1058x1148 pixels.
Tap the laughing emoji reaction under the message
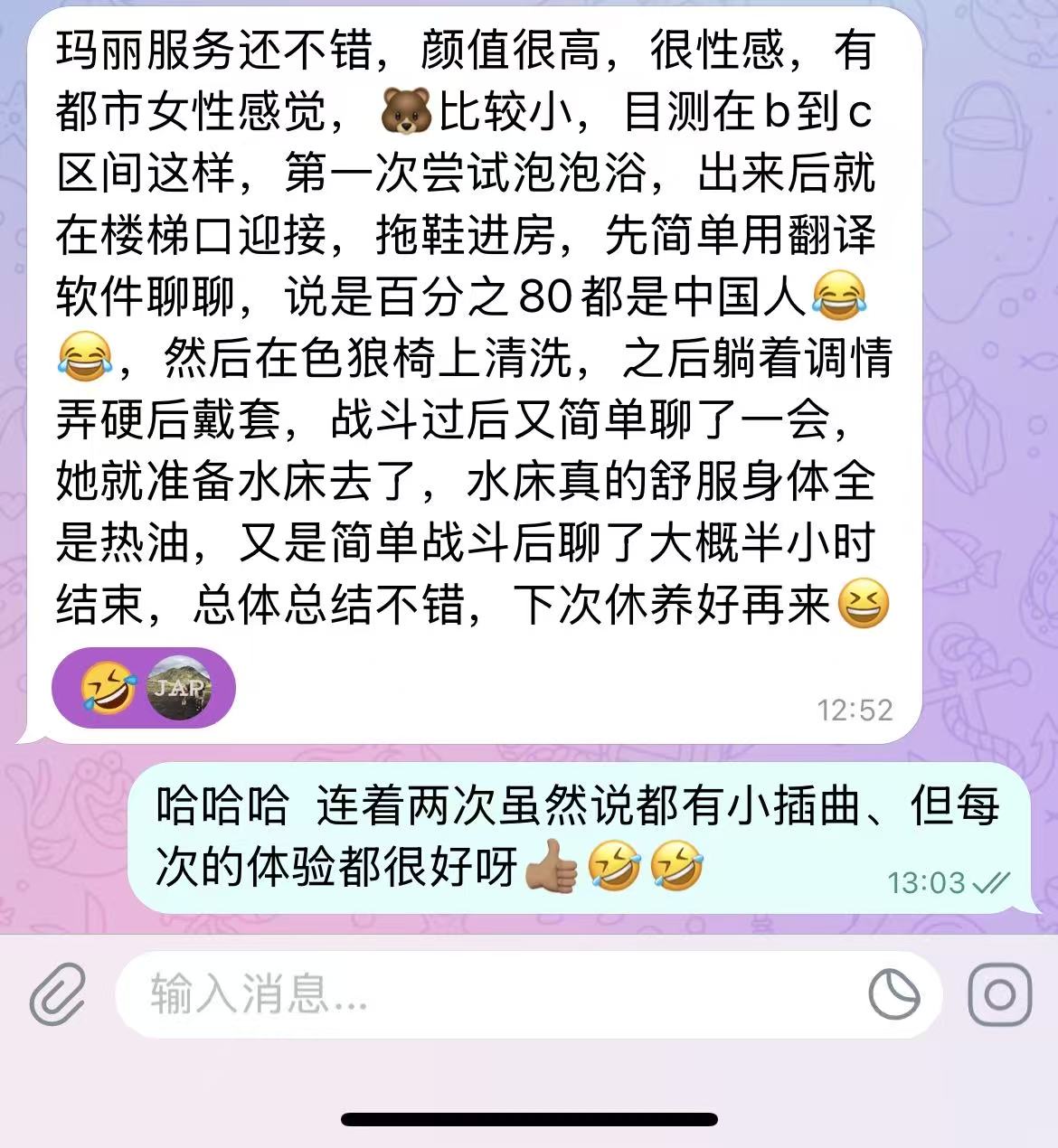[108, 688]
